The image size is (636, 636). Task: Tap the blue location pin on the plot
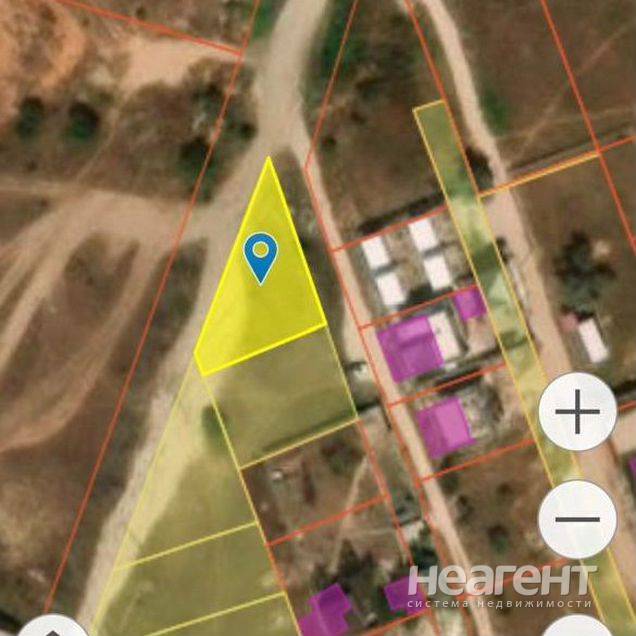click(261, 255)
